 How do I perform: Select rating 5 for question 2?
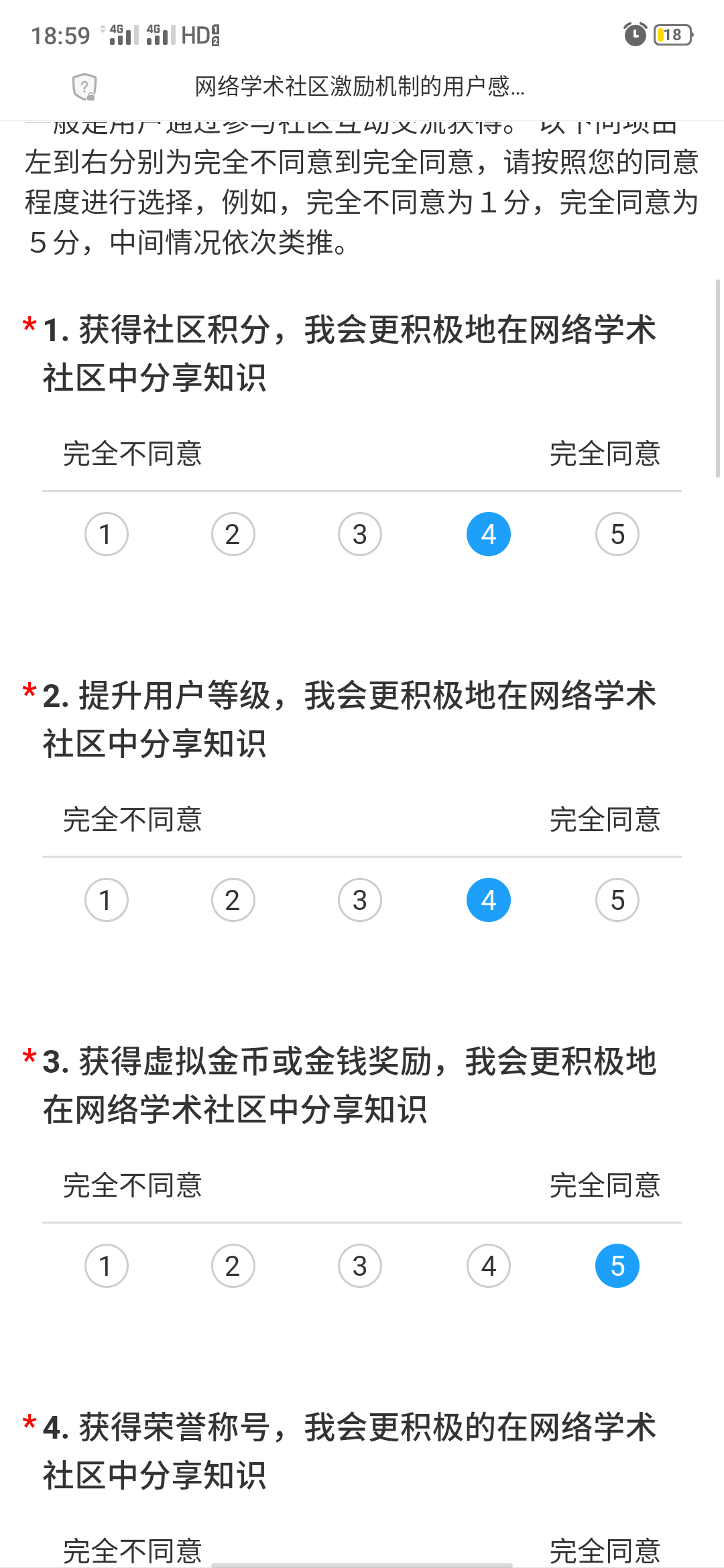pos(617,900)
